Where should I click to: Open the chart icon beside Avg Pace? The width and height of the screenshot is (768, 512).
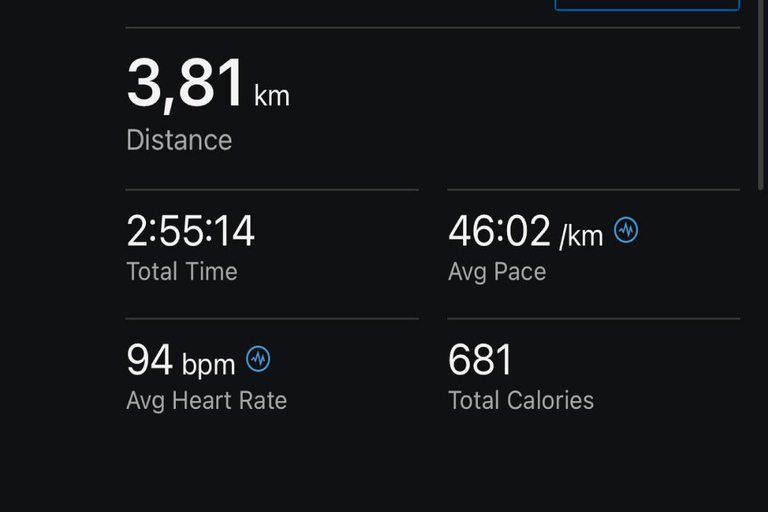[626, 231]
